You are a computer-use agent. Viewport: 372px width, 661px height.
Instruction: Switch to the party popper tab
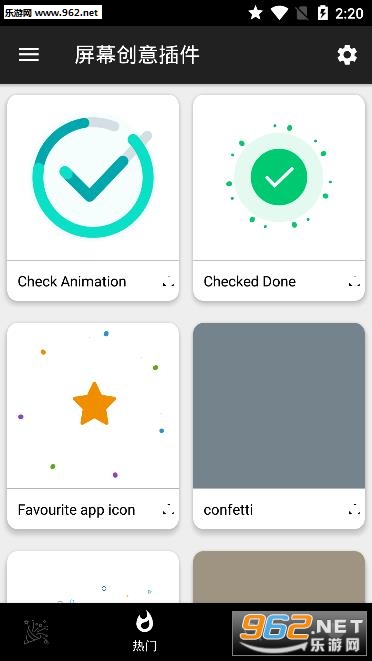pyautogui.click(x=37, y=631)
